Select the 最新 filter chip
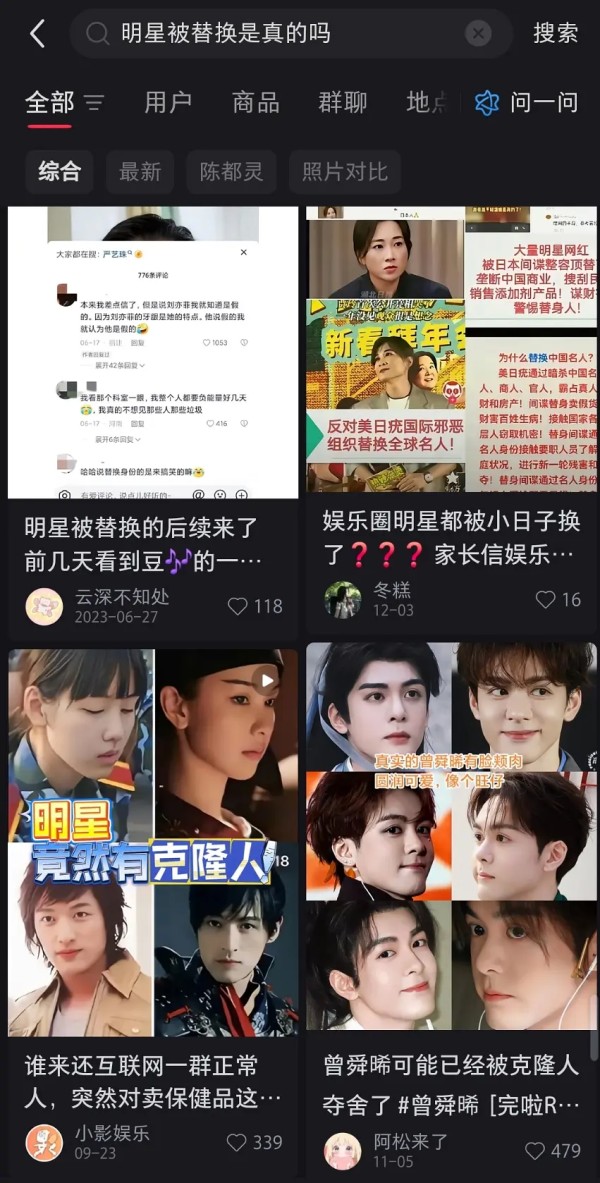600x1183 pixels. pos(140,171)
